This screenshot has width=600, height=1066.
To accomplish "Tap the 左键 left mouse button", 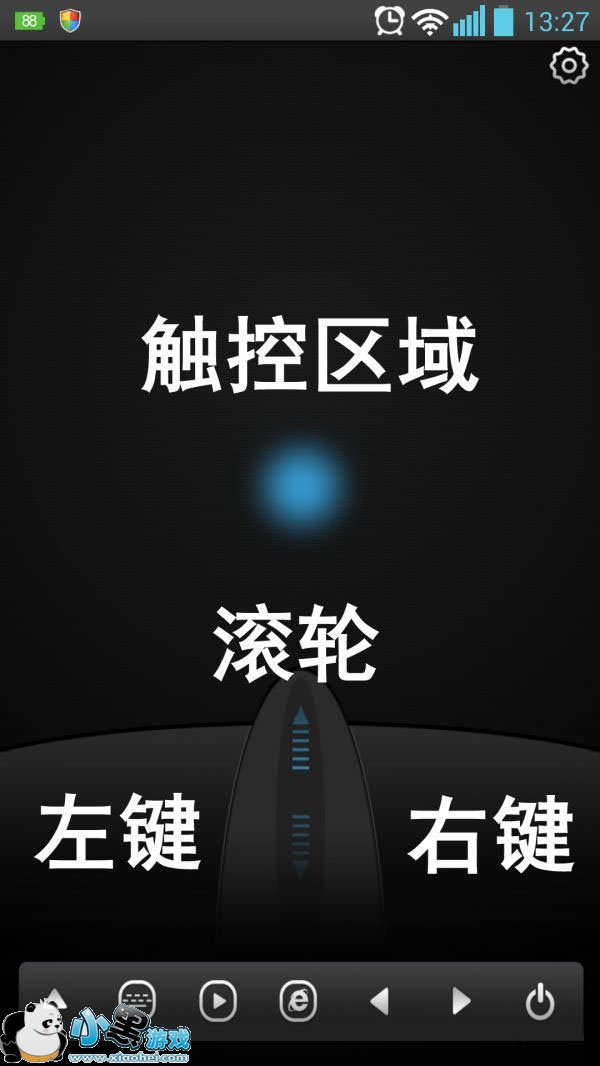I will pos(117,833).
